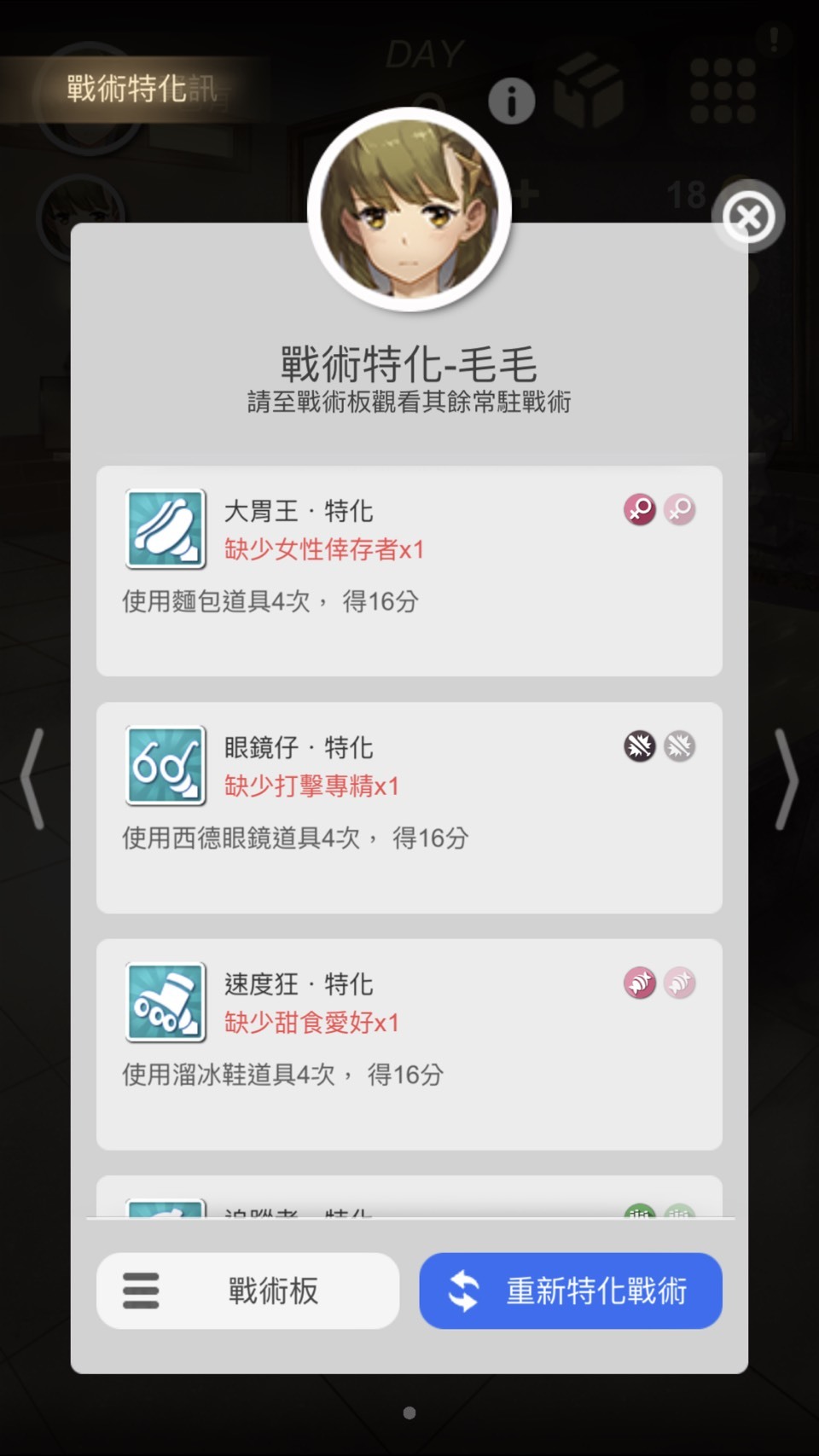Viewport: 819px width, 1456px height.
Task: Tap 重新特化戰術 to re-specialize tactics
Action: [x=570, y=1291]
